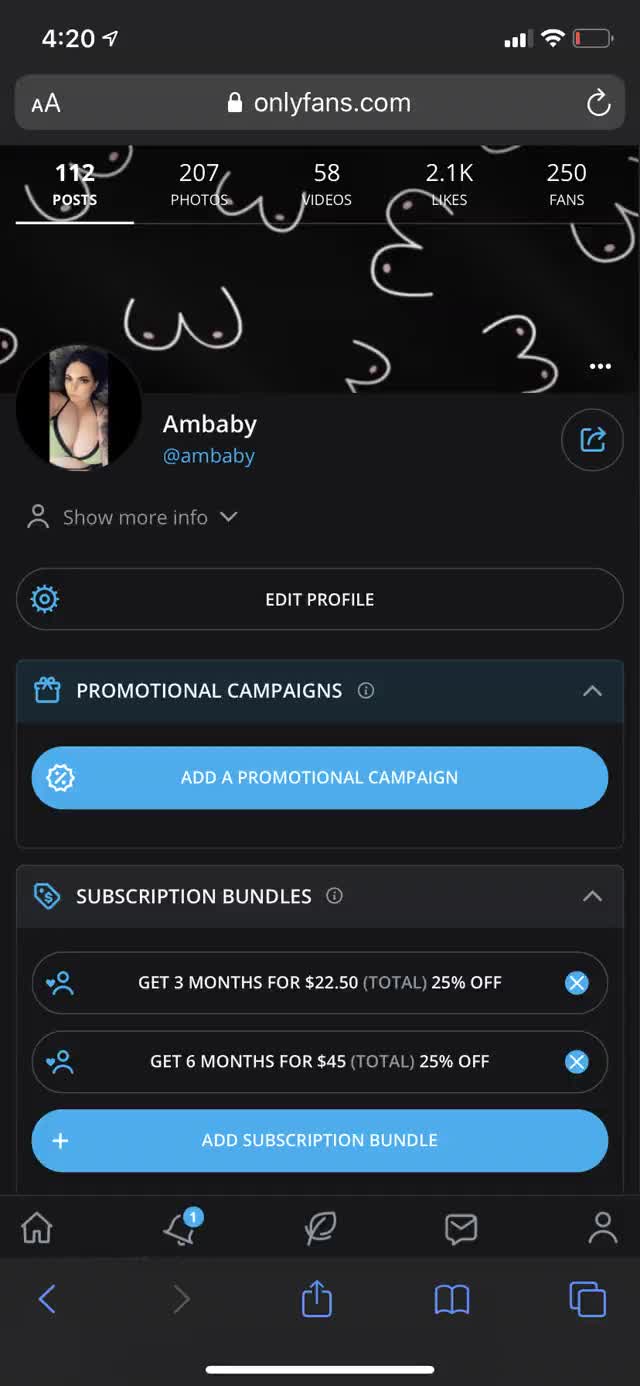Add a promotional campaign
This screenshot has height=1386, width=640.
coord(320,777)
